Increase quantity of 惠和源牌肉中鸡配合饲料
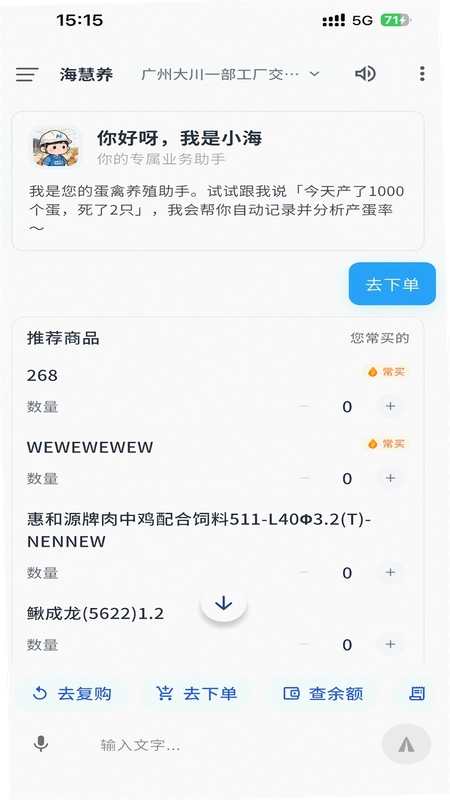The image size is (450, 800). 390,572
